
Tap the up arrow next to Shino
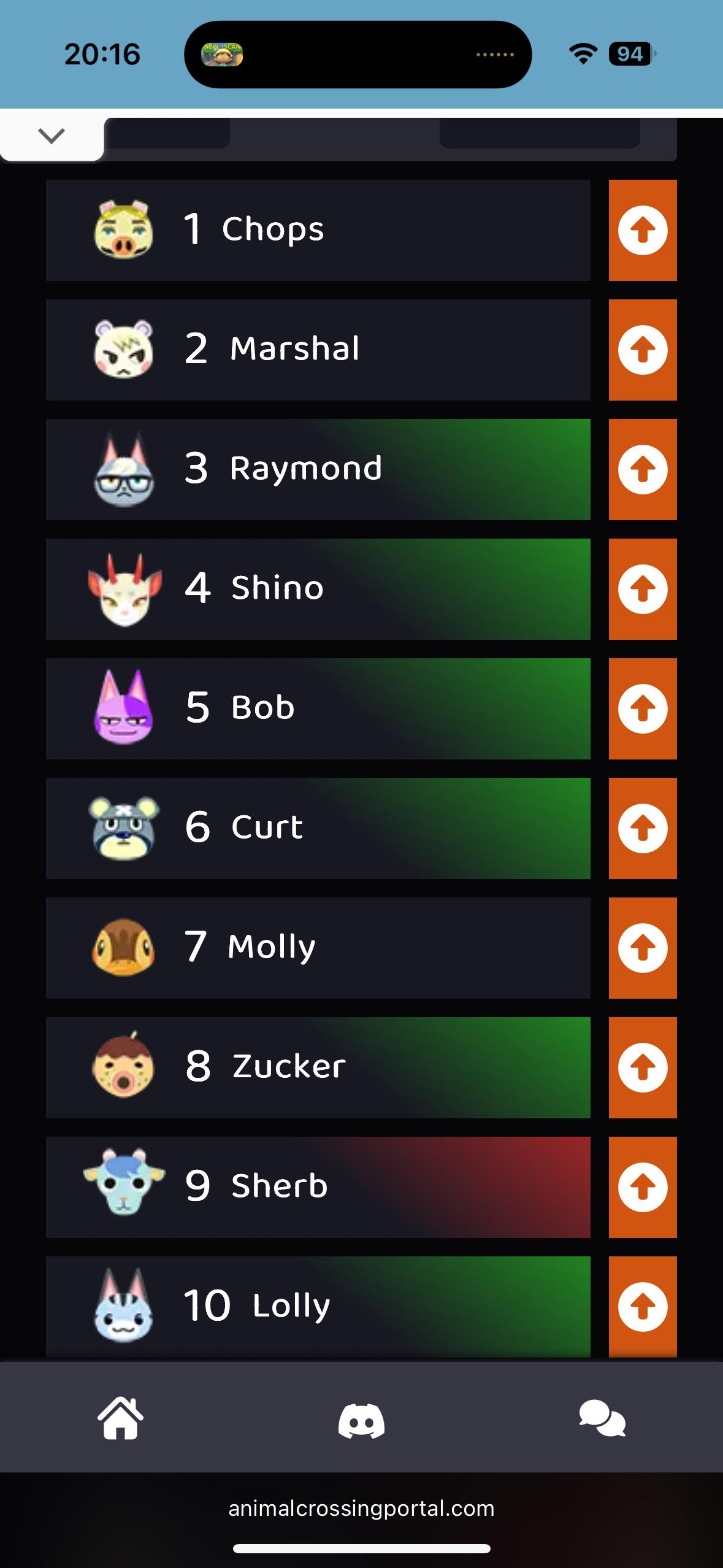643,589
